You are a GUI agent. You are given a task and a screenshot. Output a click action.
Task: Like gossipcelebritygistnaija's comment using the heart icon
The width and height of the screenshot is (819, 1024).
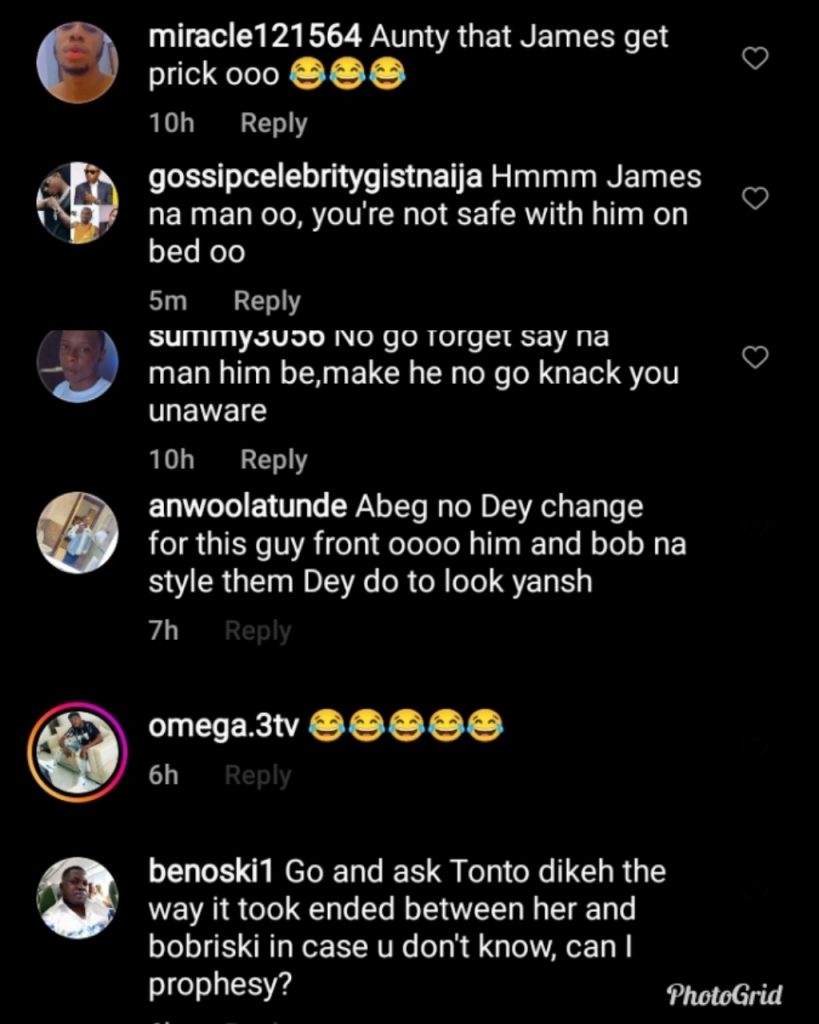756,197
